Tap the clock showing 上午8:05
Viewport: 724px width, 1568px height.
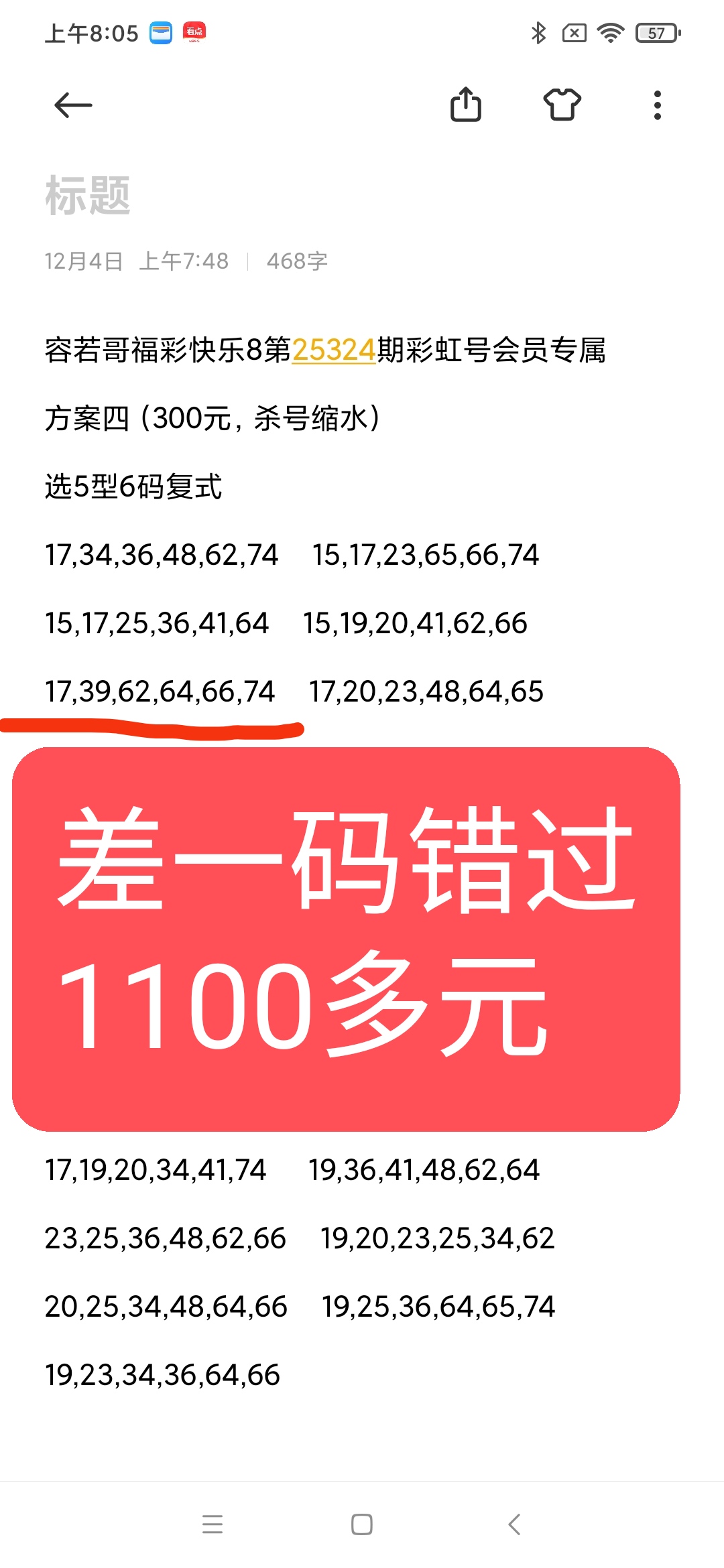pyautogui.click(x=93, y=31)
